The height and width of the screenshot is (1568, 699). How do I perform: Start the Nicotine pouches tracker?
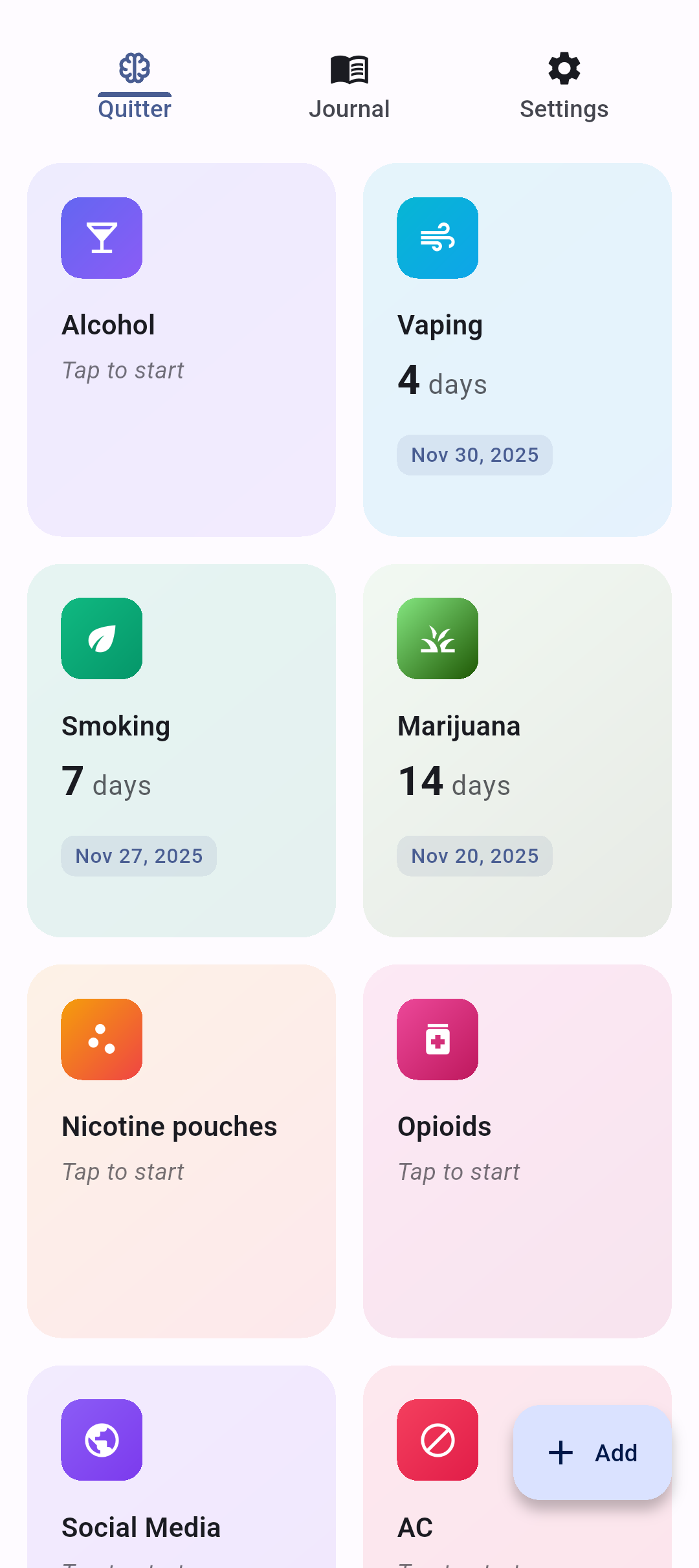[181, 1151]
